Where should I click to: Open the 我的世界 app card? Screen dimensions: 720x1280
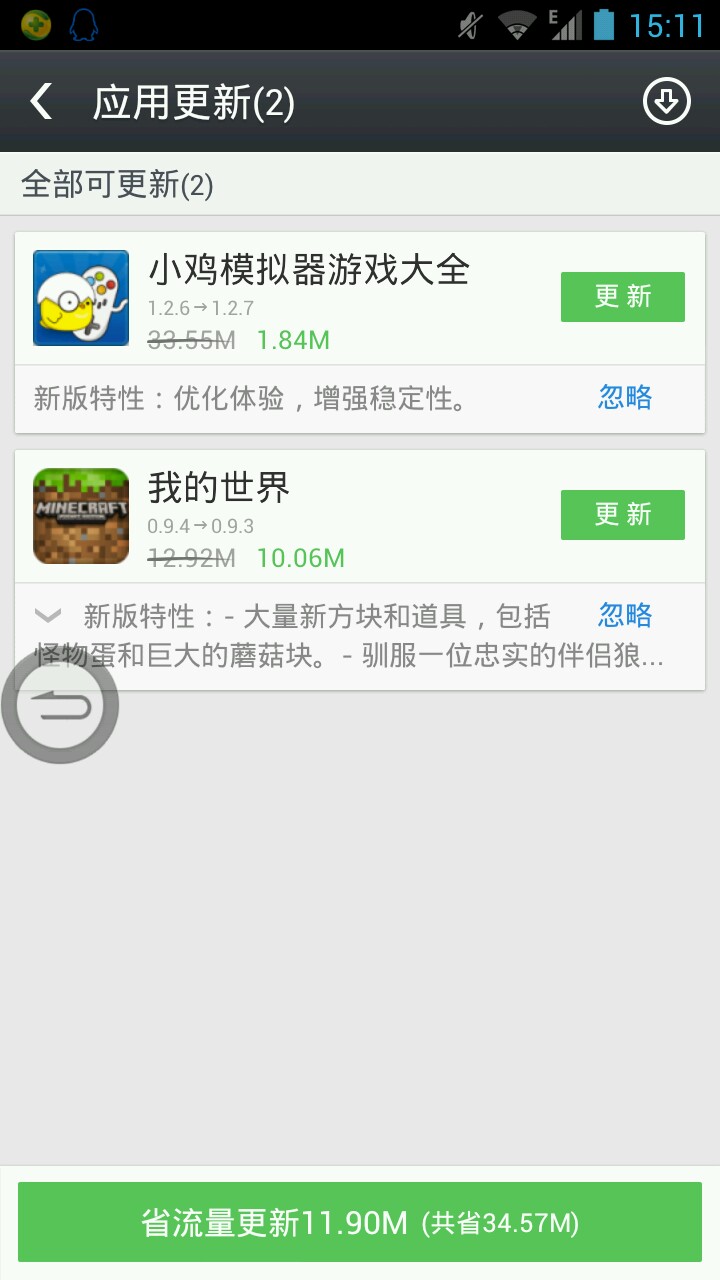pos(300,515)
